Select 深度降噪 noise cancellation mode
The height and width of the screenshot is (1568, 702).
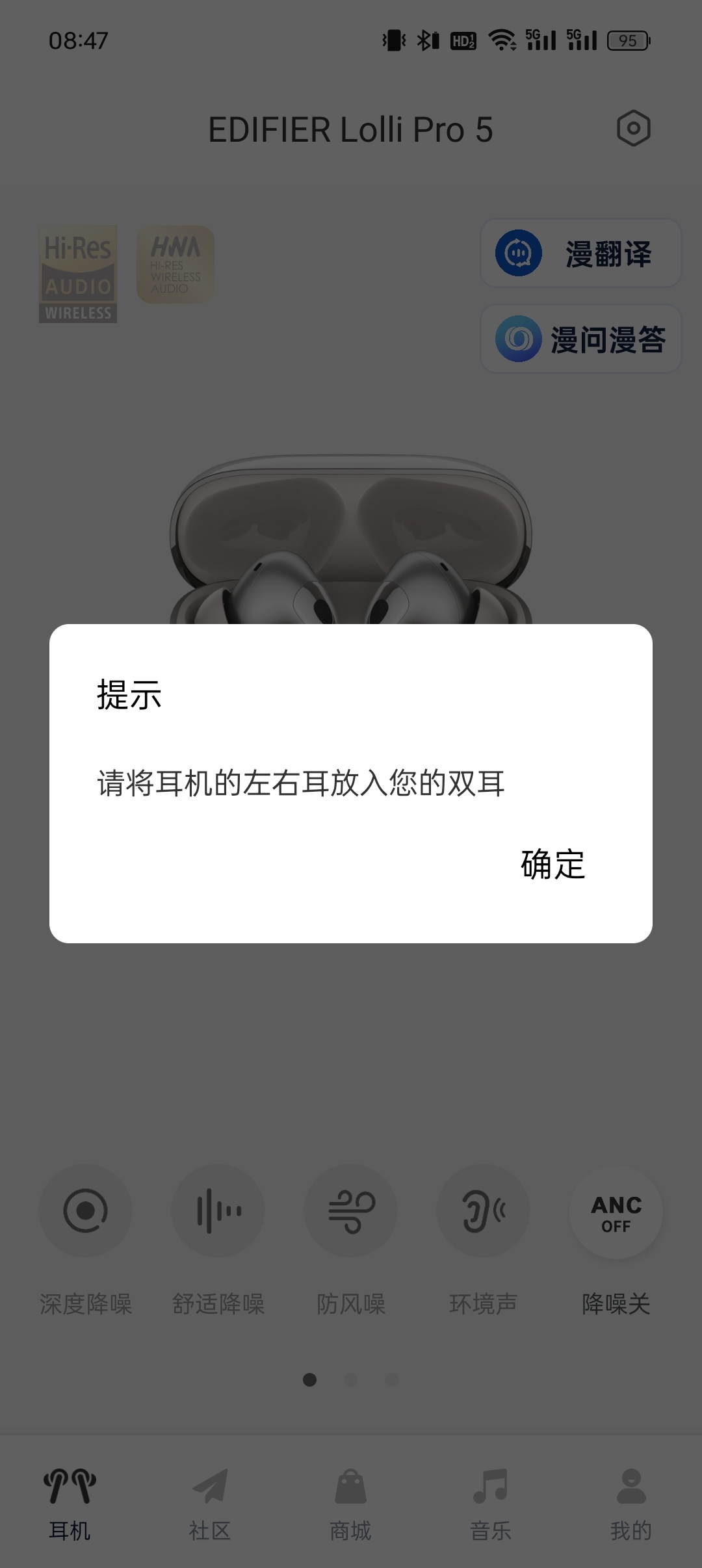pyautogui.click(x=85, y=1210)
